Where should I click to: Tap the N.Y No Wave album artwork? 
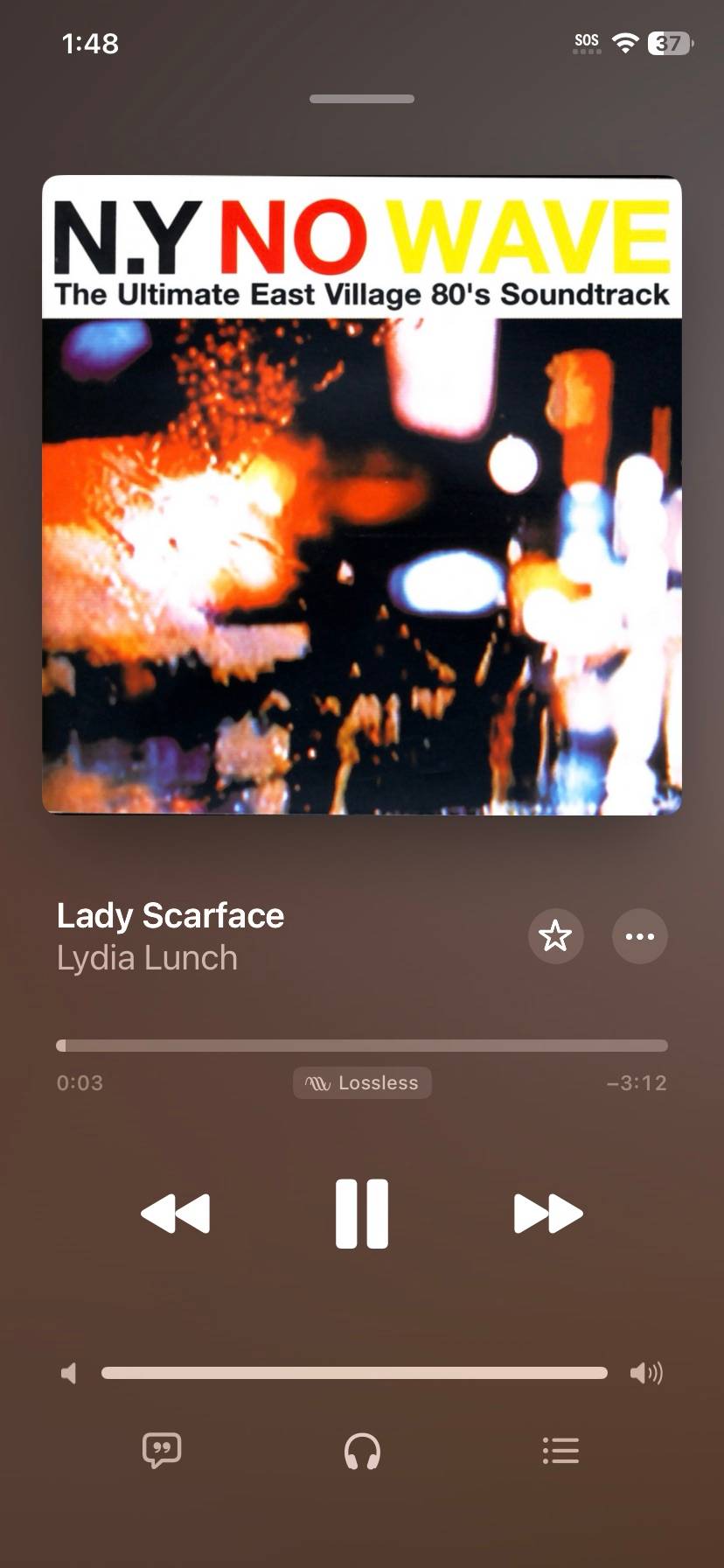pos(362,495)
